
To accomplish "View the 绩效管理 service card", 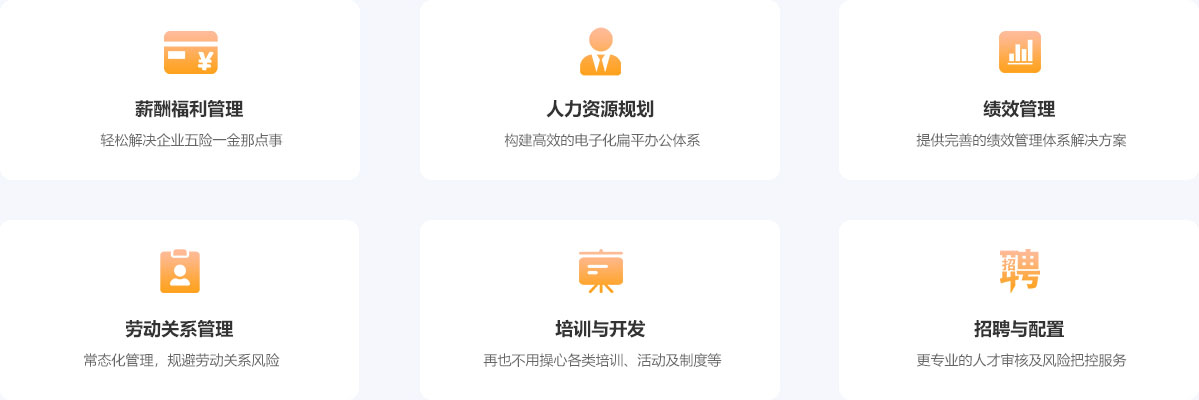I will 1019,109.
